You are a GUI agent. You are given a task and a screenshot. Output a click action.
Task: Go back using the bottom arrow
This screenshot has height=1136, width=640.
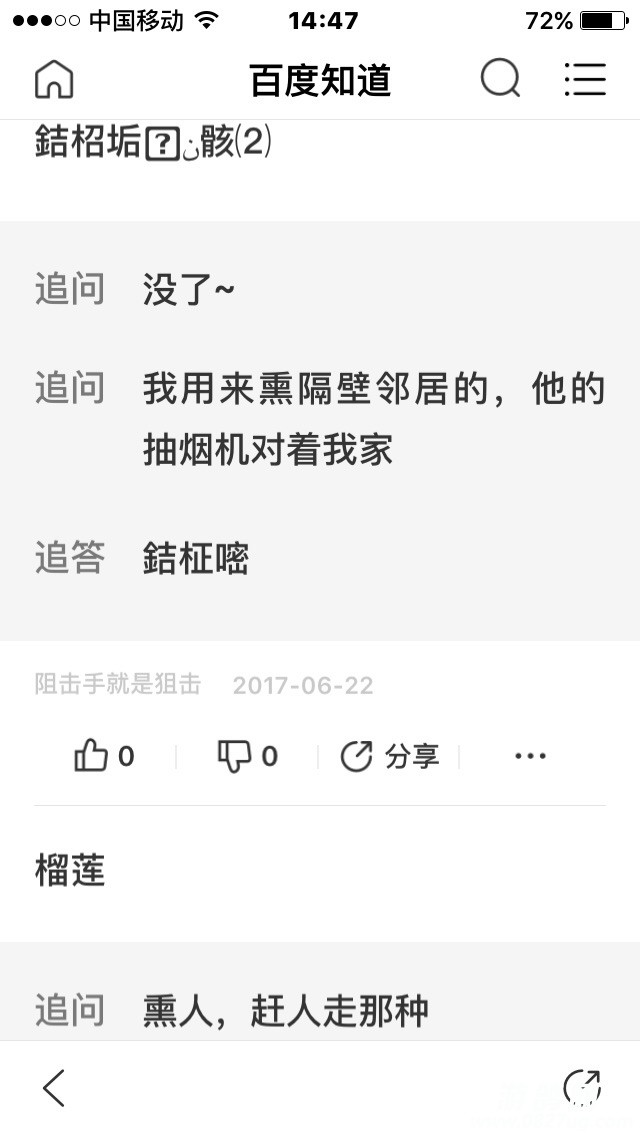click(x=54, y=1088)
